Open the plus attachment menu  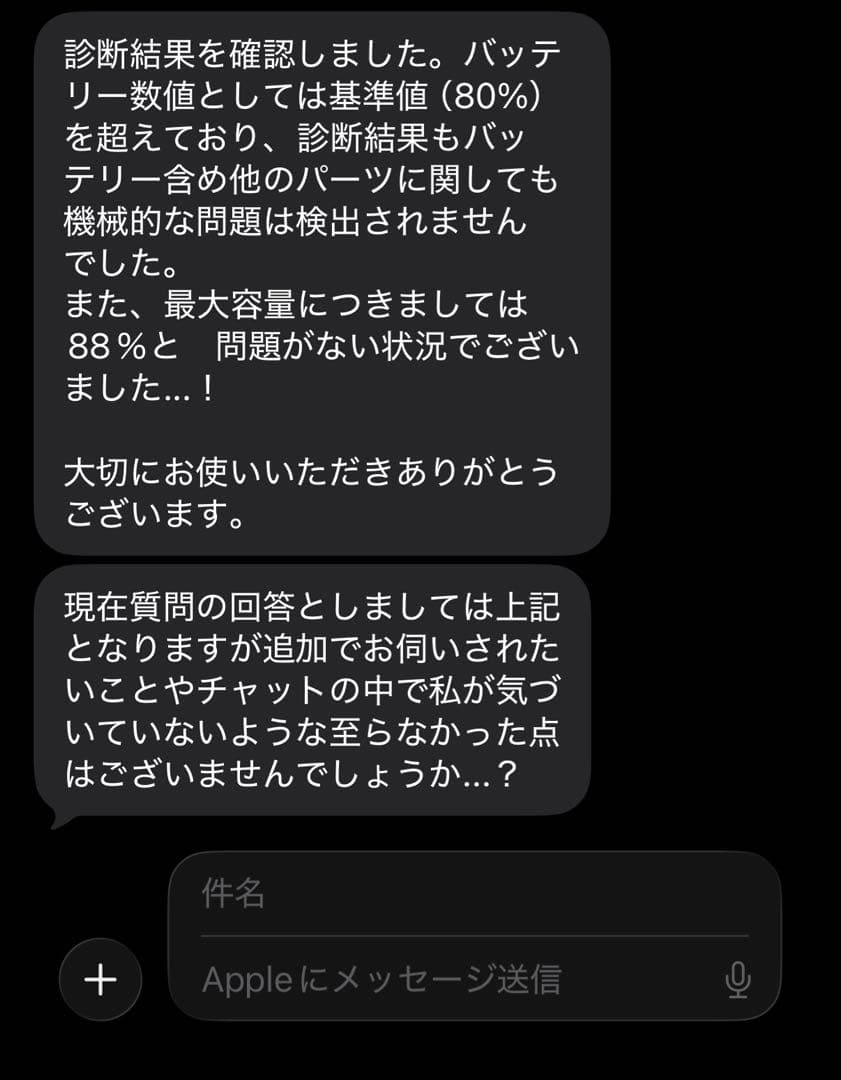tap(100, 980)
